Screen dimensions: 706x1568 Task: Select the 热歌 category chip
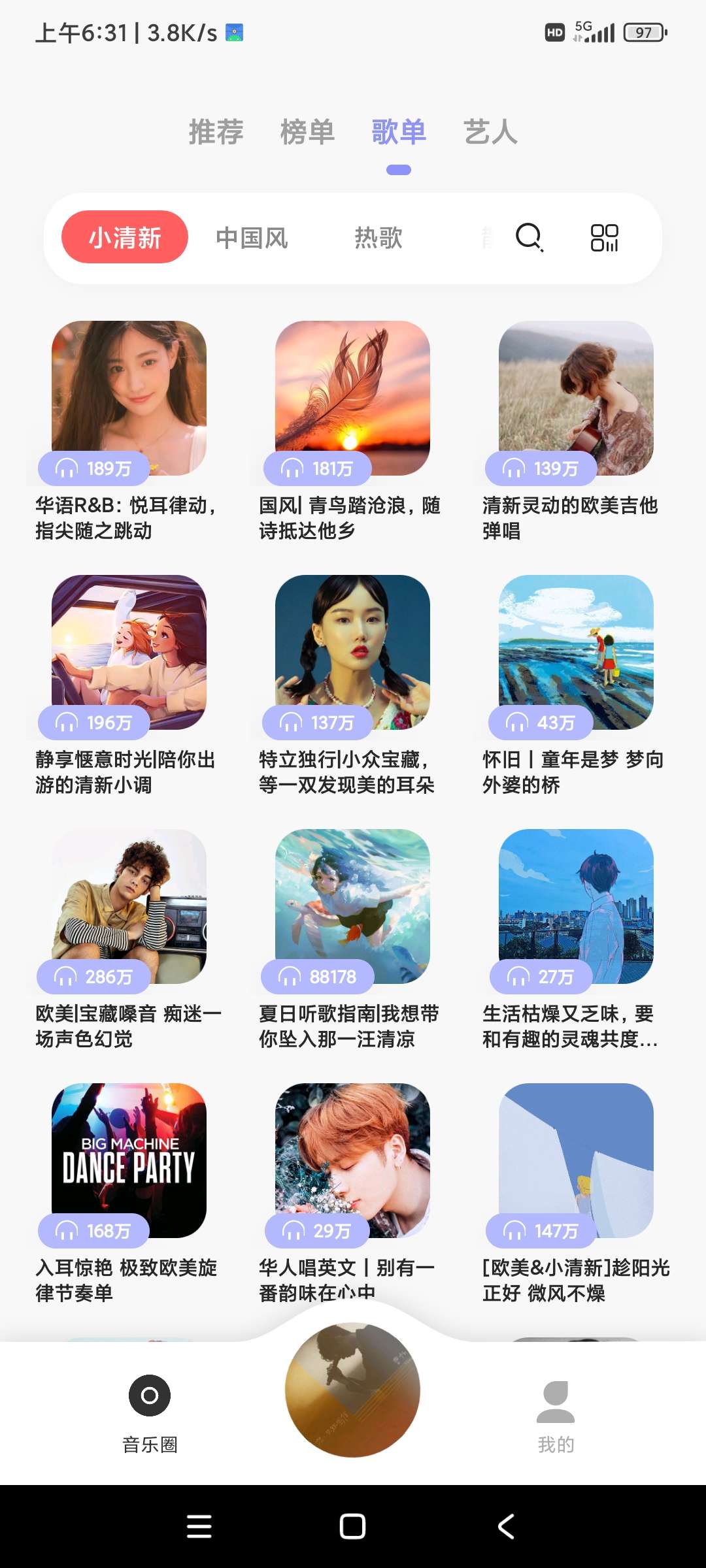tap(378, 238)
